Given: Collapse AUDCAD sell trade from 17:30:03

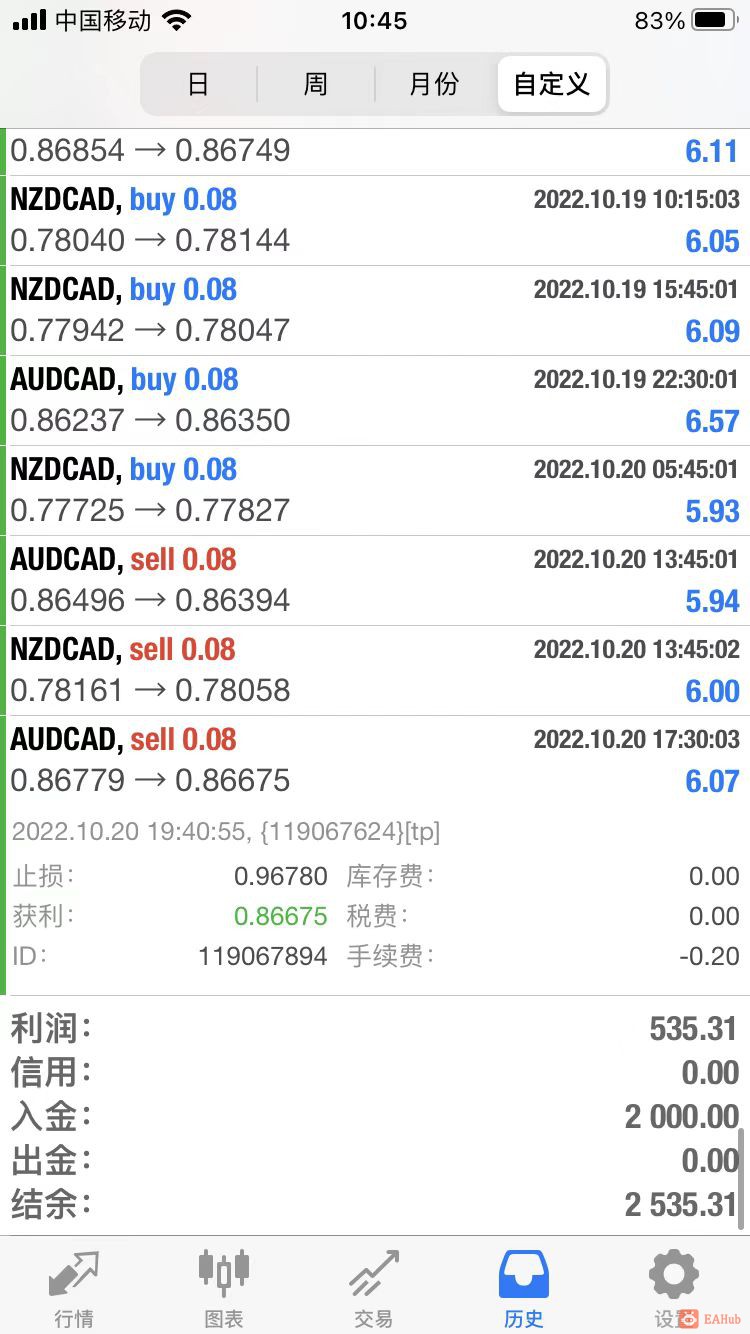Looking at the screenshot, I should (x=375, y=761).
